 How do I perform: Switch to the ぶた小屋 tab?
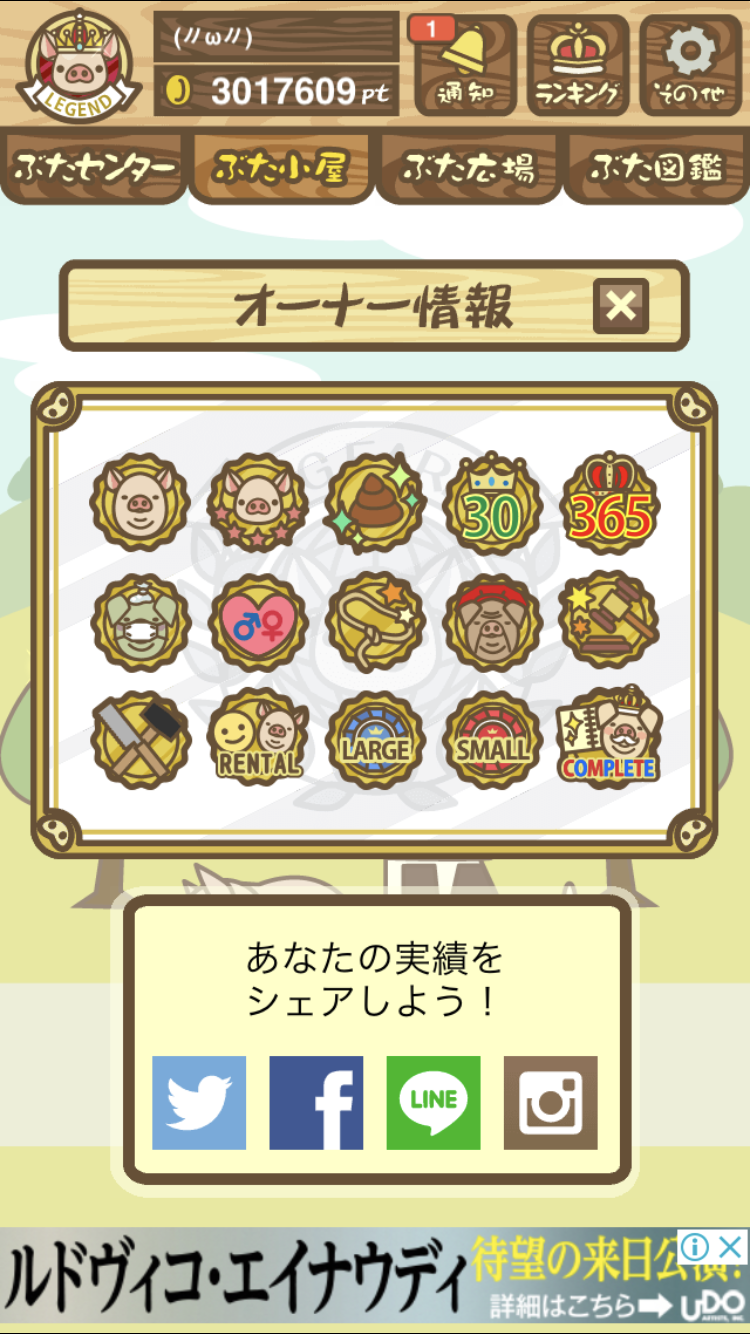(281, 168)
